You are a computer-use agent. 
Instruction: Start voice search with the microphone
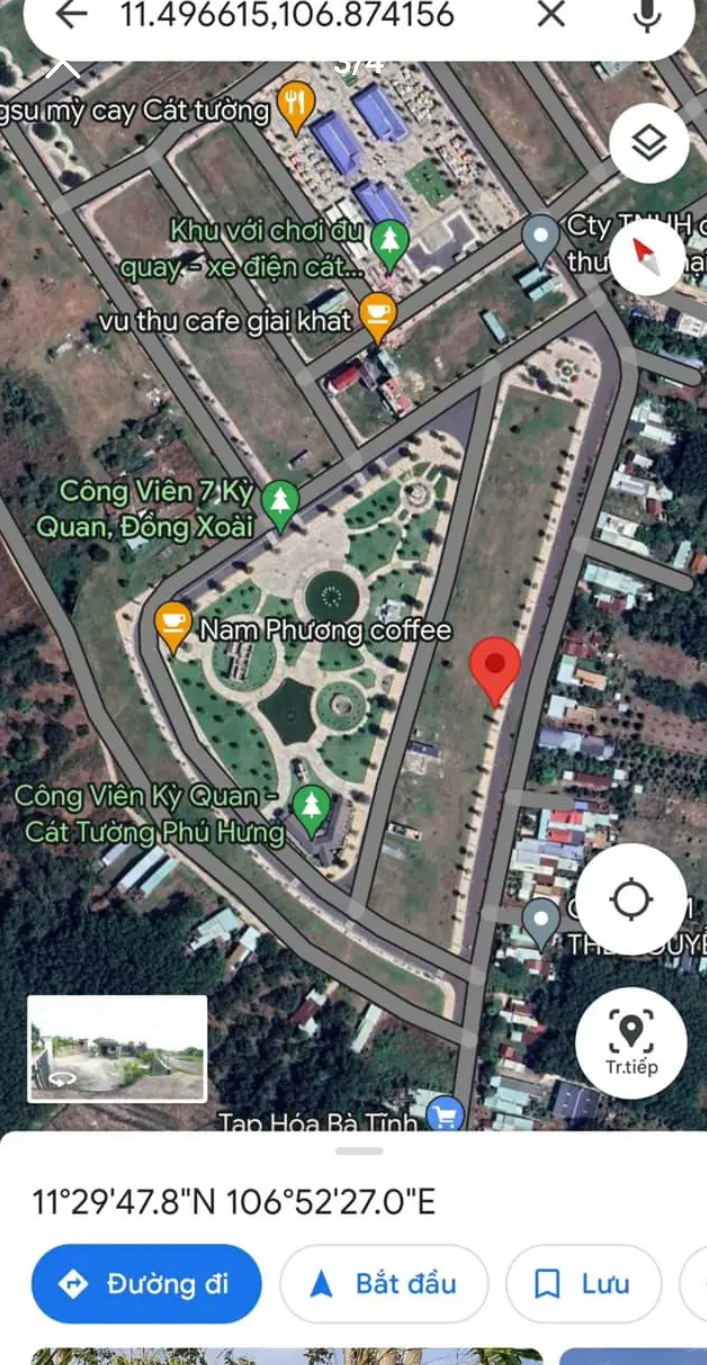[x=647, y=14]
